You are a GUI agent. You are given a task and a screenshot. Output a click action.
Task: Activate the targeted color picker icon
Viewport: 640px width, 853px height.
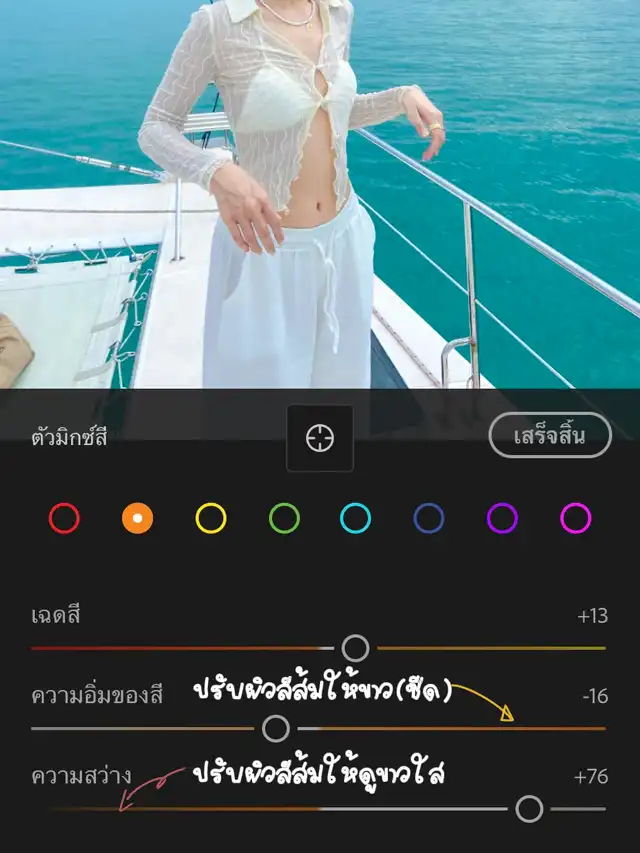coord(320,438)
